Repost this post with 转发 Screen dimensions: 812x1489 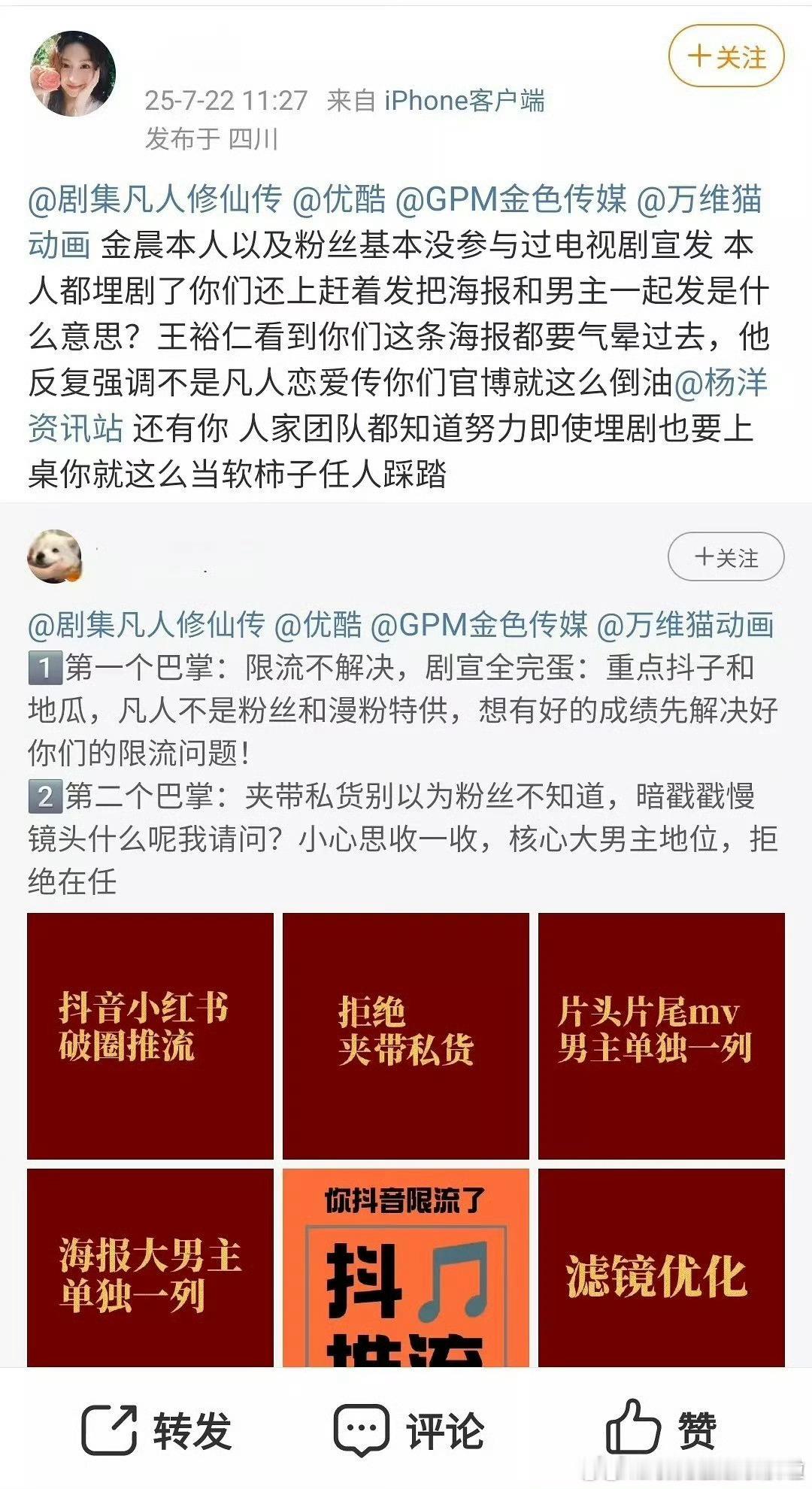point(156,1430)
